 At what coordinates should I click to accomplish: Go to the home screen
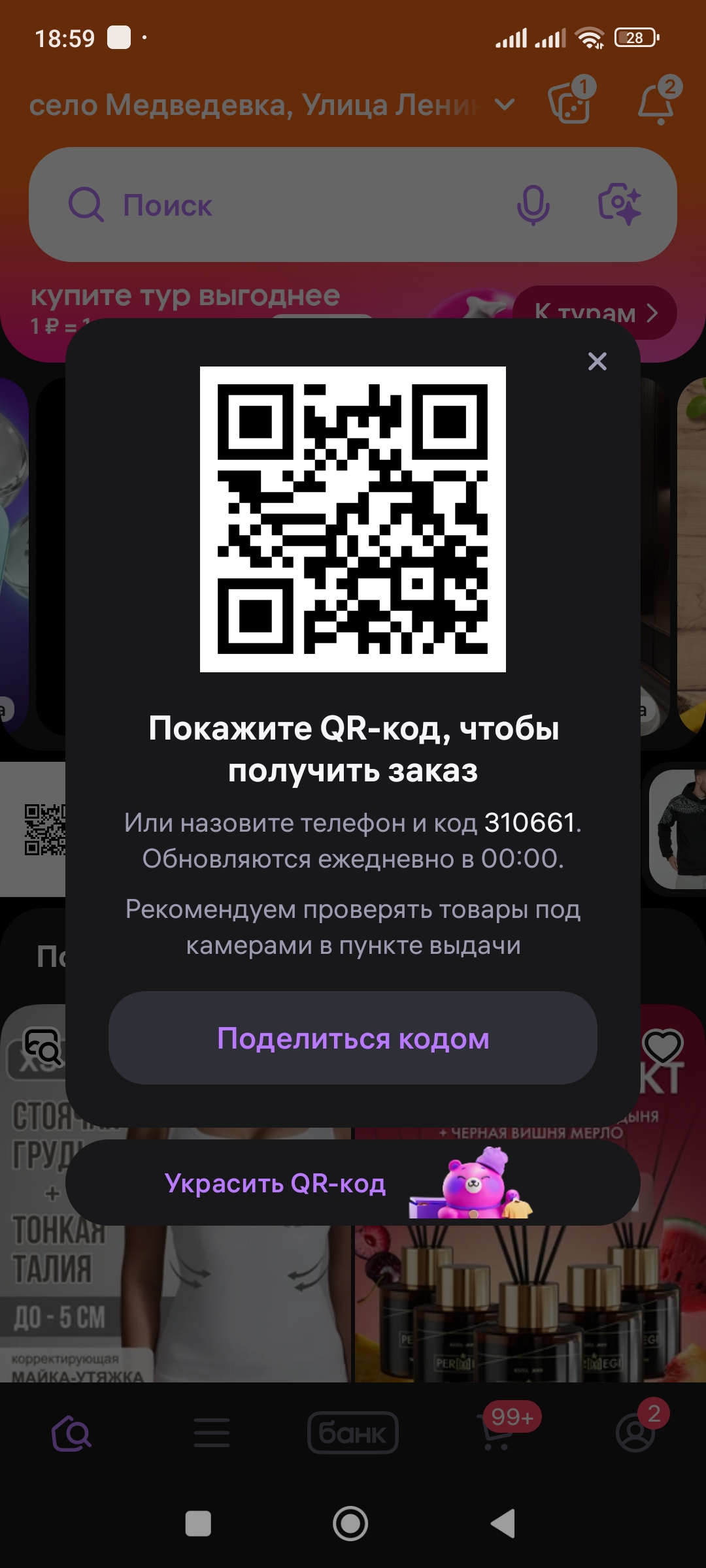pyautogui.click(x=351, y=1524)
